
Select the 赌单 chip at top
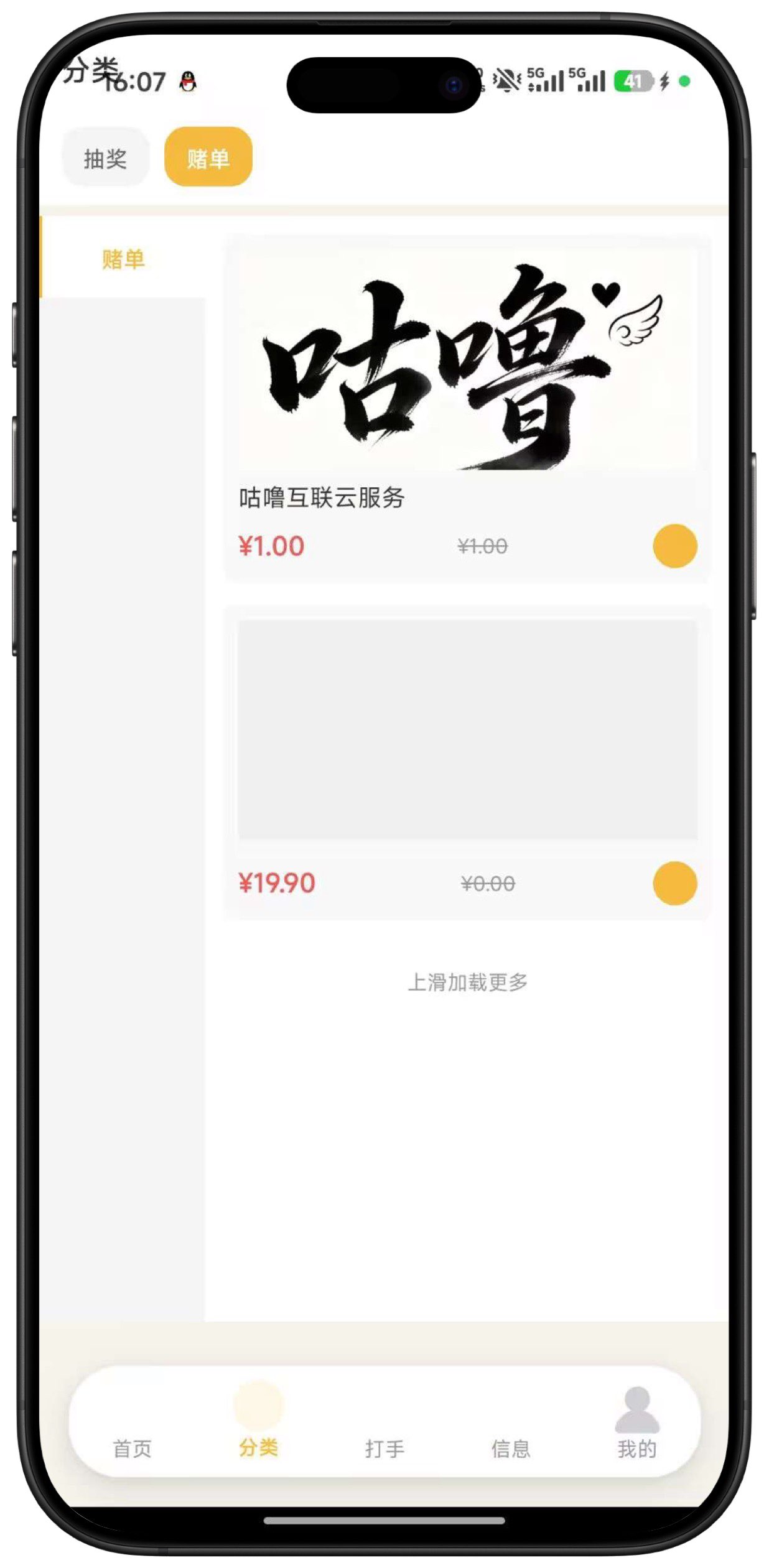click(x=208, y=157)
